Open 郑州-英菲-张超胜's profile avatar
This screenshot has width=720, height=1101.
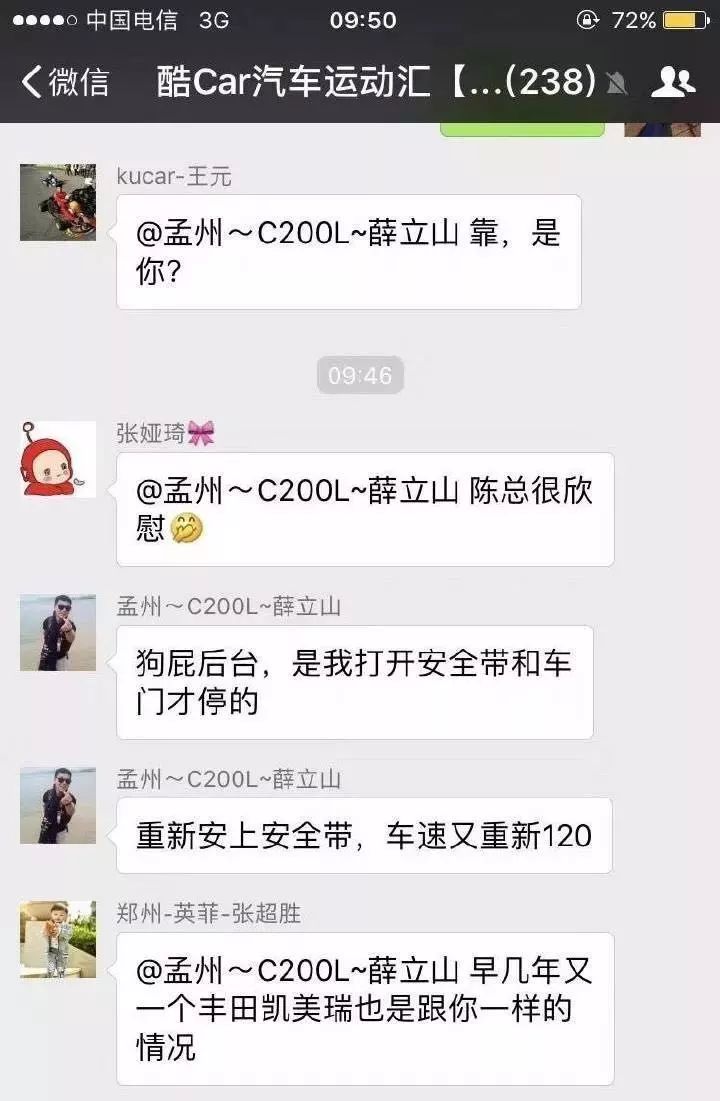pos(58,939)
